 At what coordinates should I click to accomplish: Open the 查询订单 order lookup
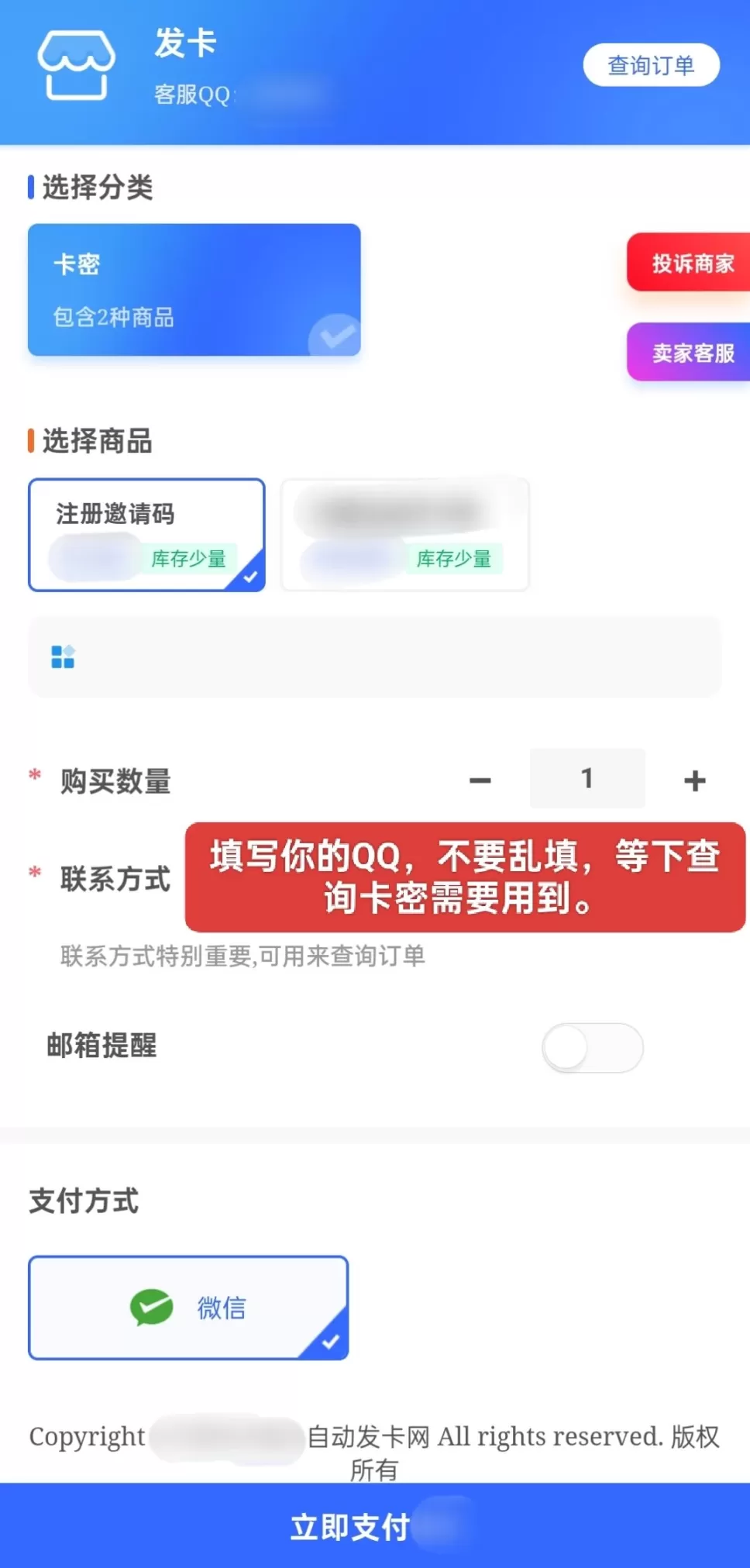651,65
